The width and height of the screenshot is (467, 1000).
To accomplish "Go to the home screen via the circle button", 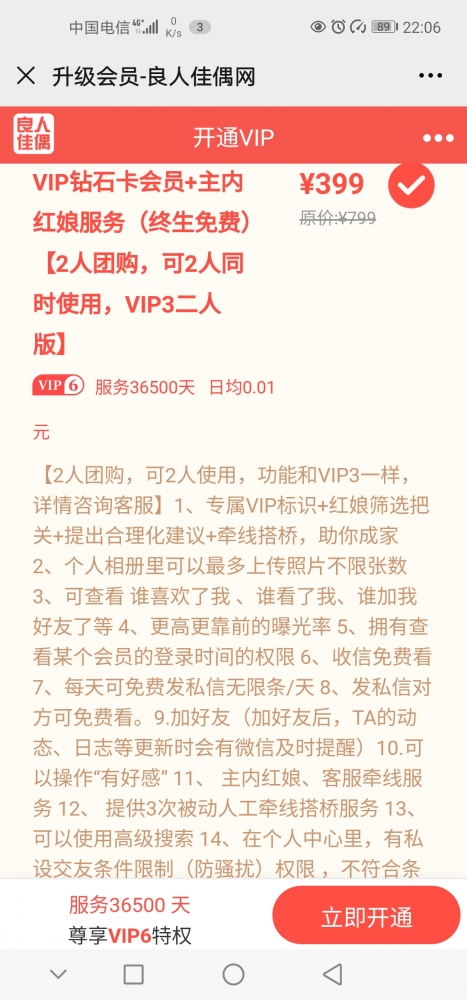I will pyautogui.click(x=234, y=974).
